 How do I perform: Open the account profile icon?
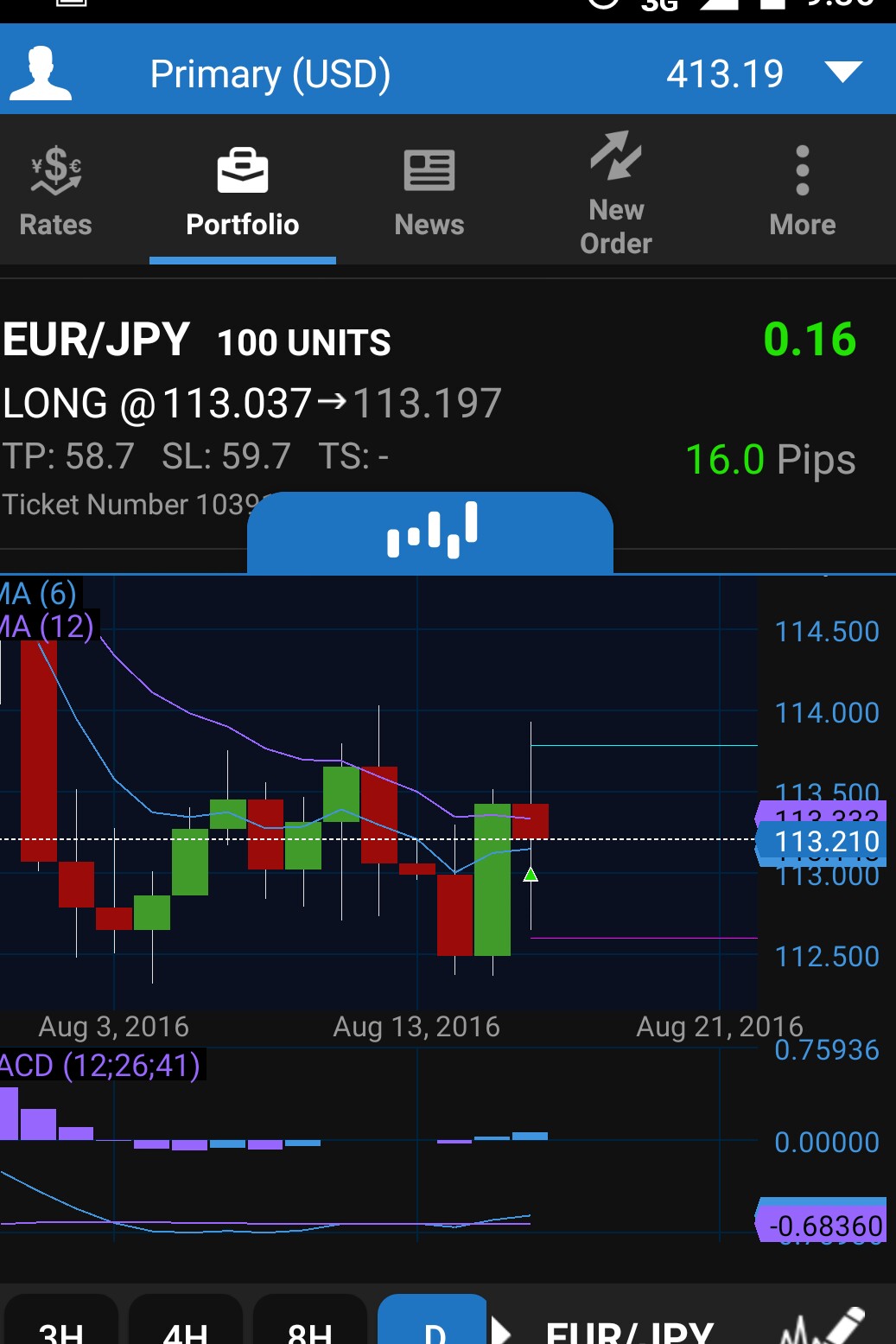[x=39, y=74]
